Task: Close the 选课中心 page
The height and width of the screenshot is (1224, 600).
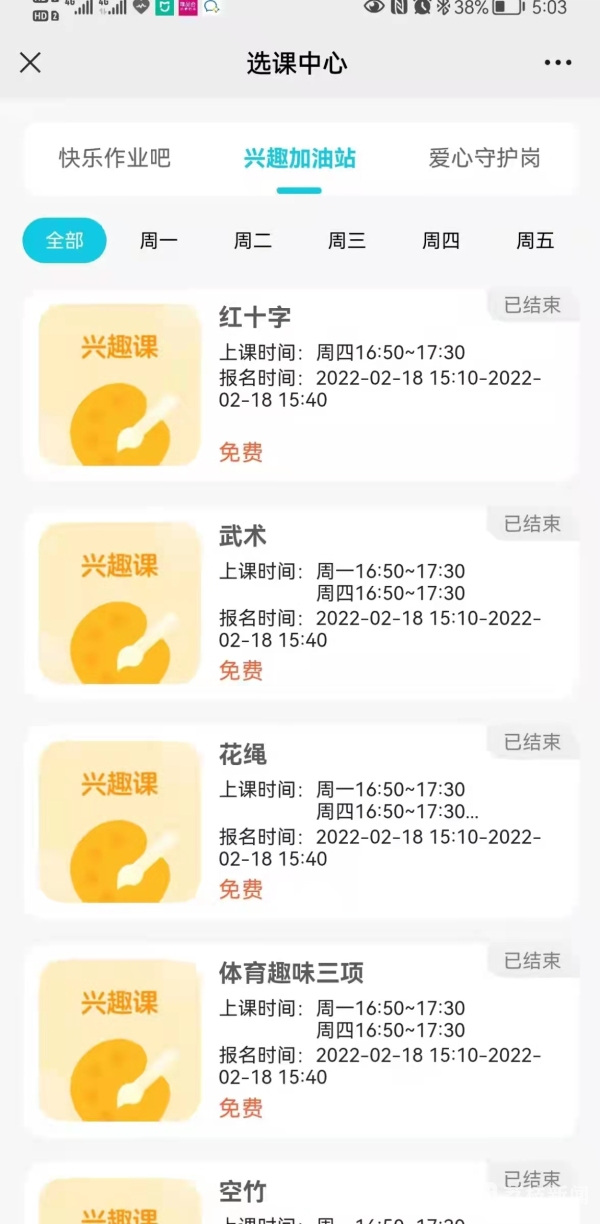Action: pyautogui.click(x=30, y=63)
